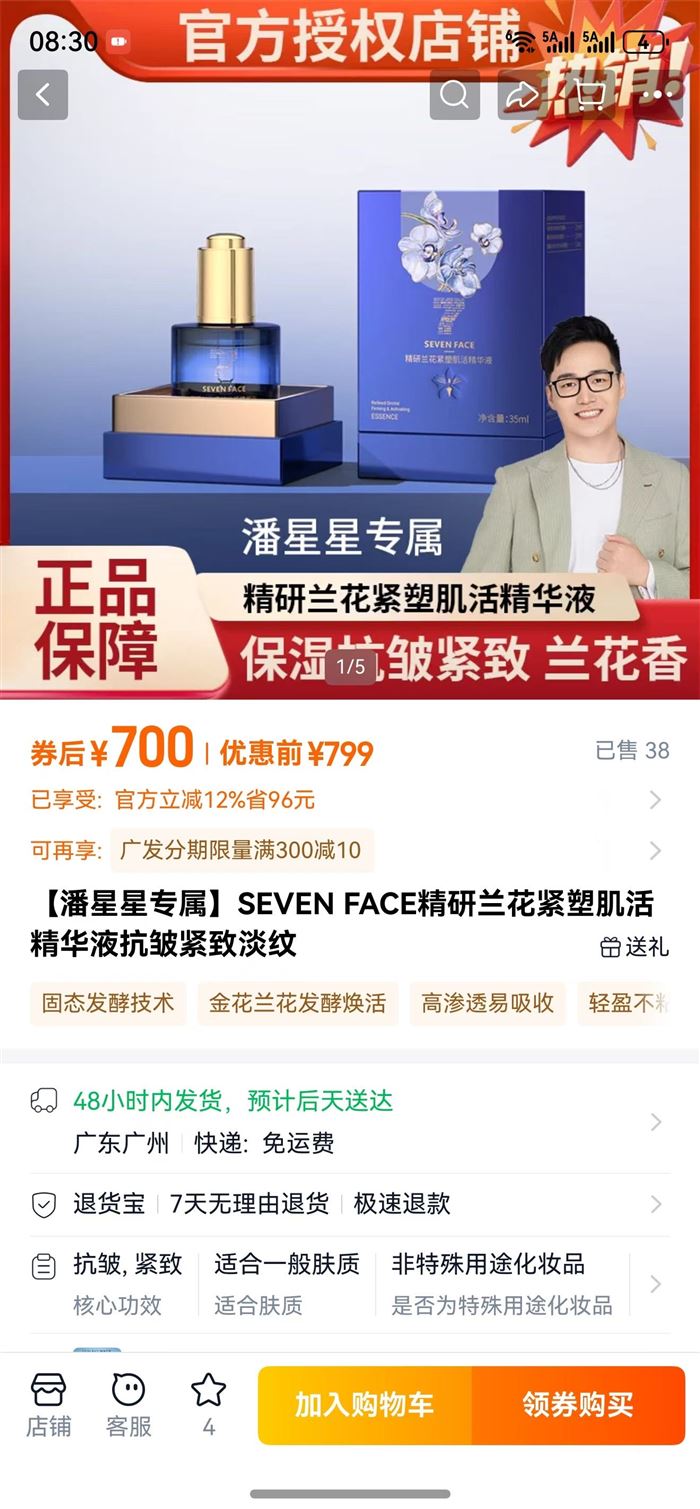Contact 客服 customer service

coord(128,1405)
